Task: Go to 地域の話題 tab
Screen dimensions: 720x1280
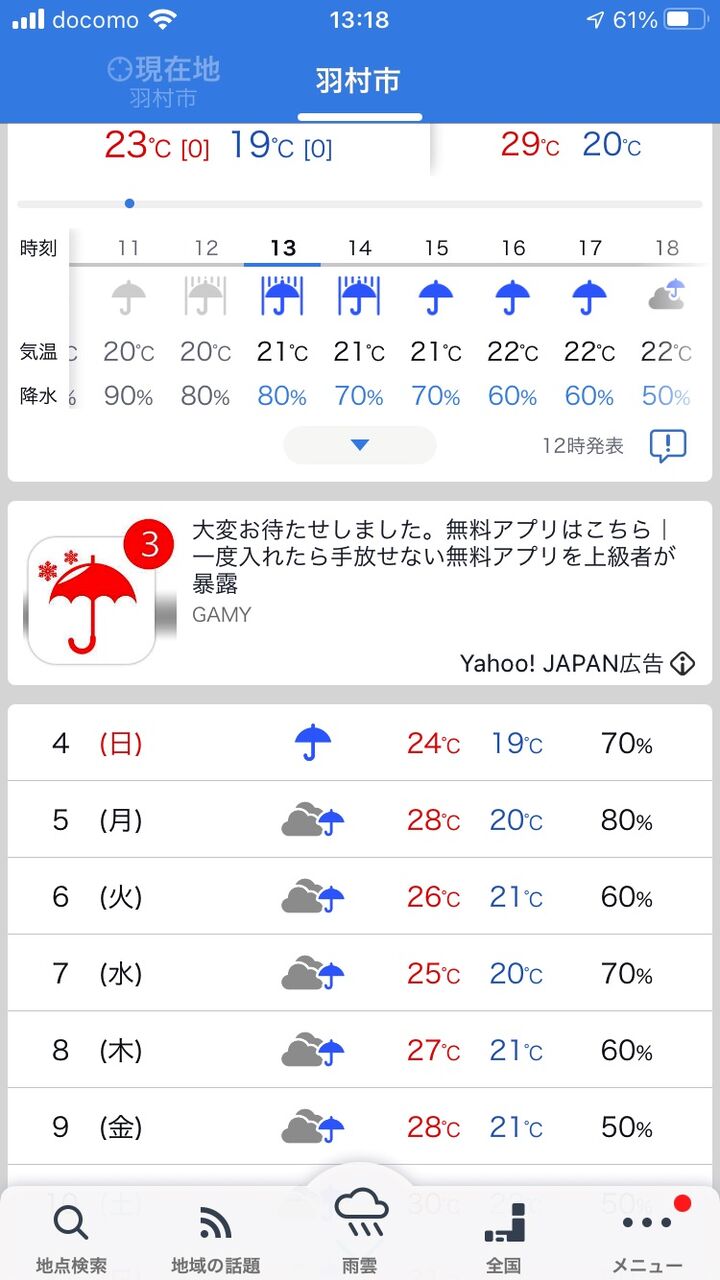Action: tap(216, 1237)
